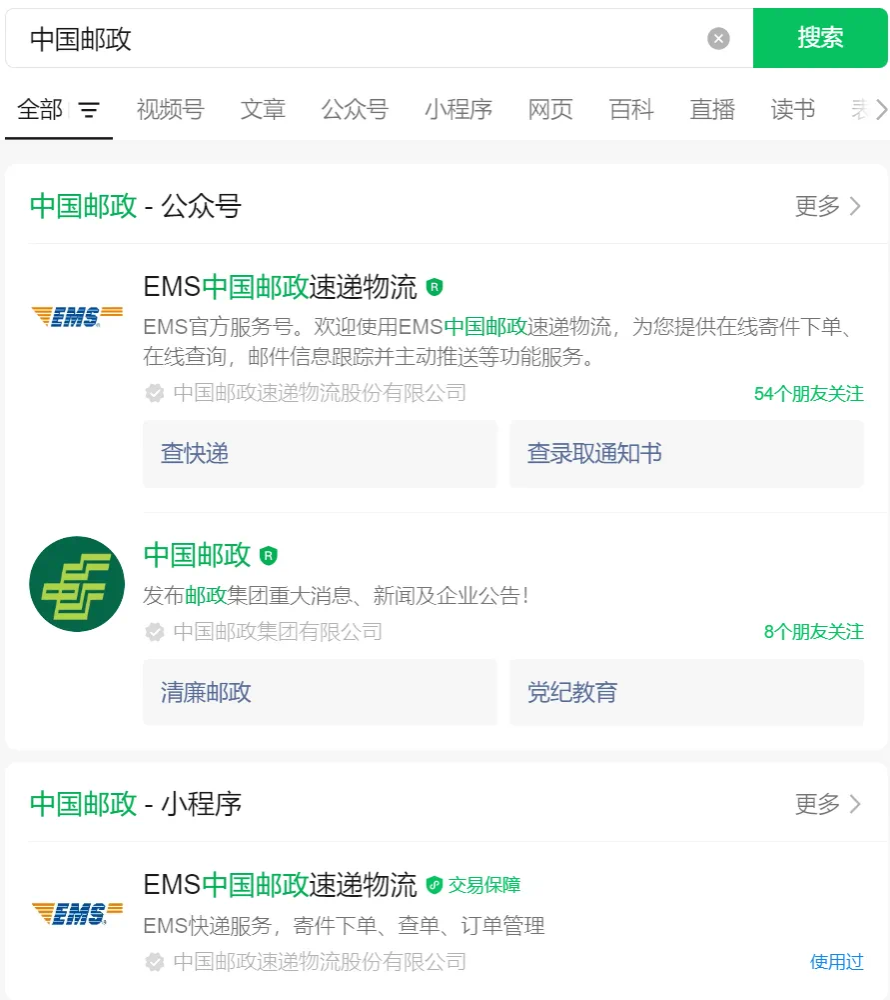Open 查录取通知书 shortcut

[687, 453]
